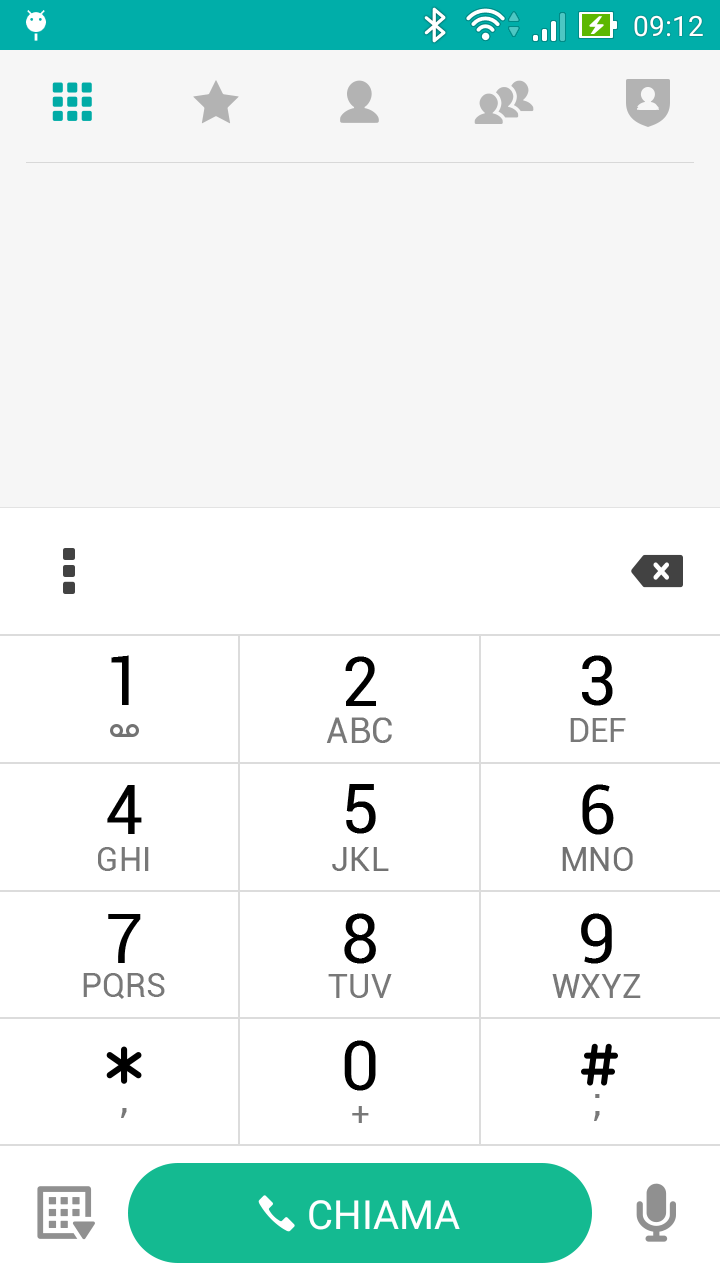This screenshot has height=1280, width=720.
Task: Tap the 2 ABC key
Action: [x=360, y=699]
